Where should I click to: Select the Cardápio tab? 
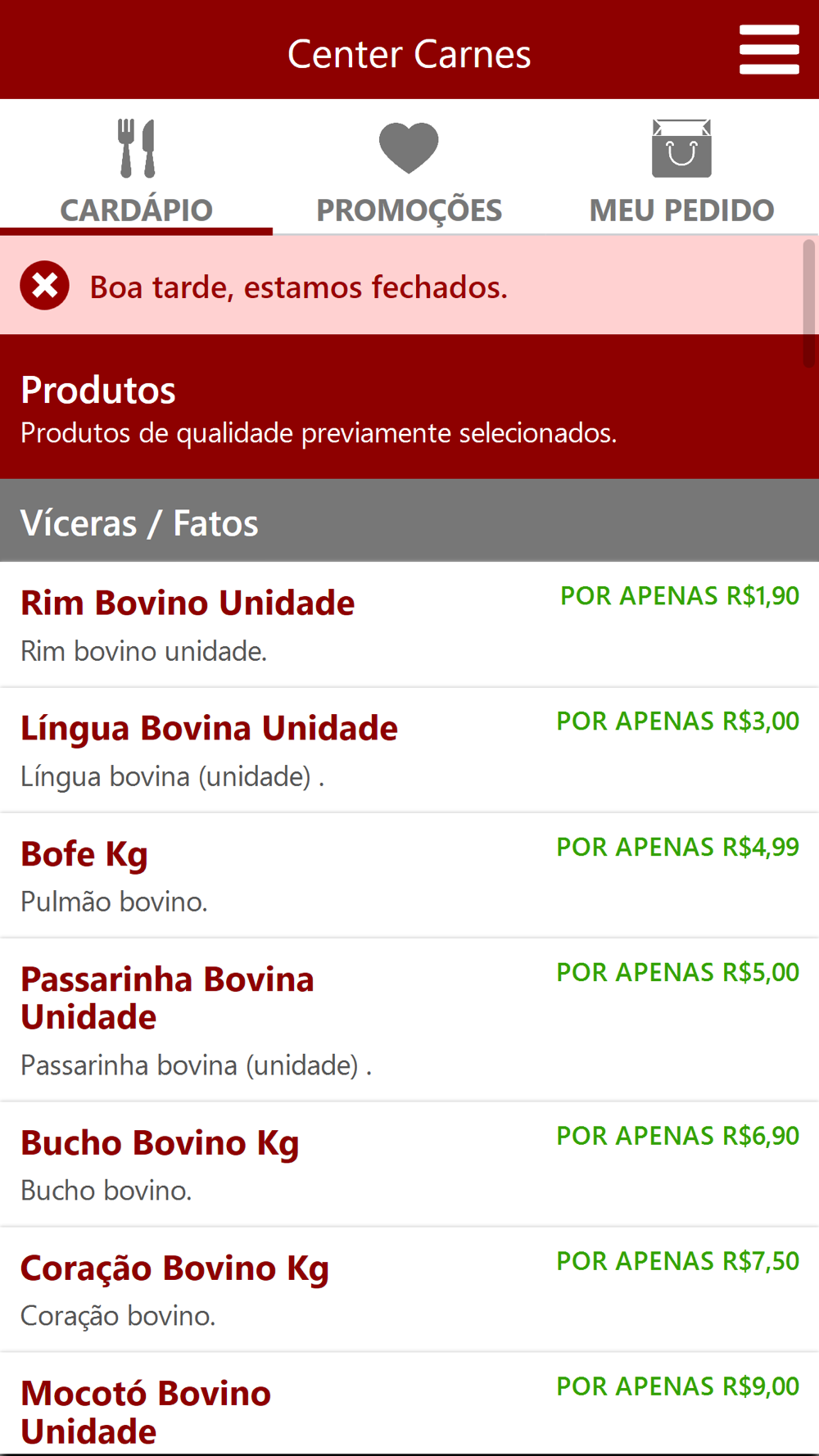136,169
